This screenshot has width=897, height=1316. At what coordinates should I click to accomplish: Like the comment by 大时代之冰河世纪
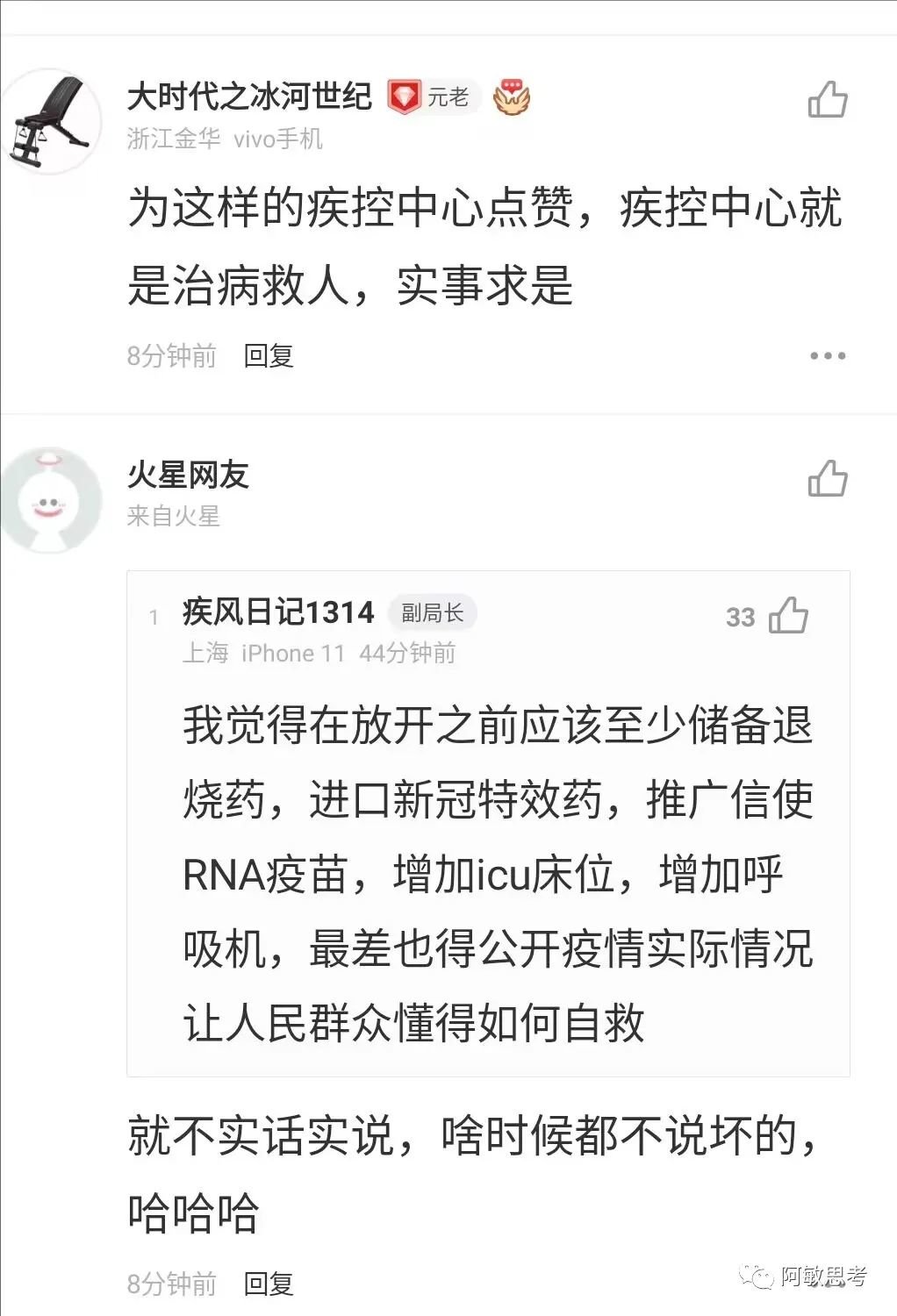tap(827, 99)
